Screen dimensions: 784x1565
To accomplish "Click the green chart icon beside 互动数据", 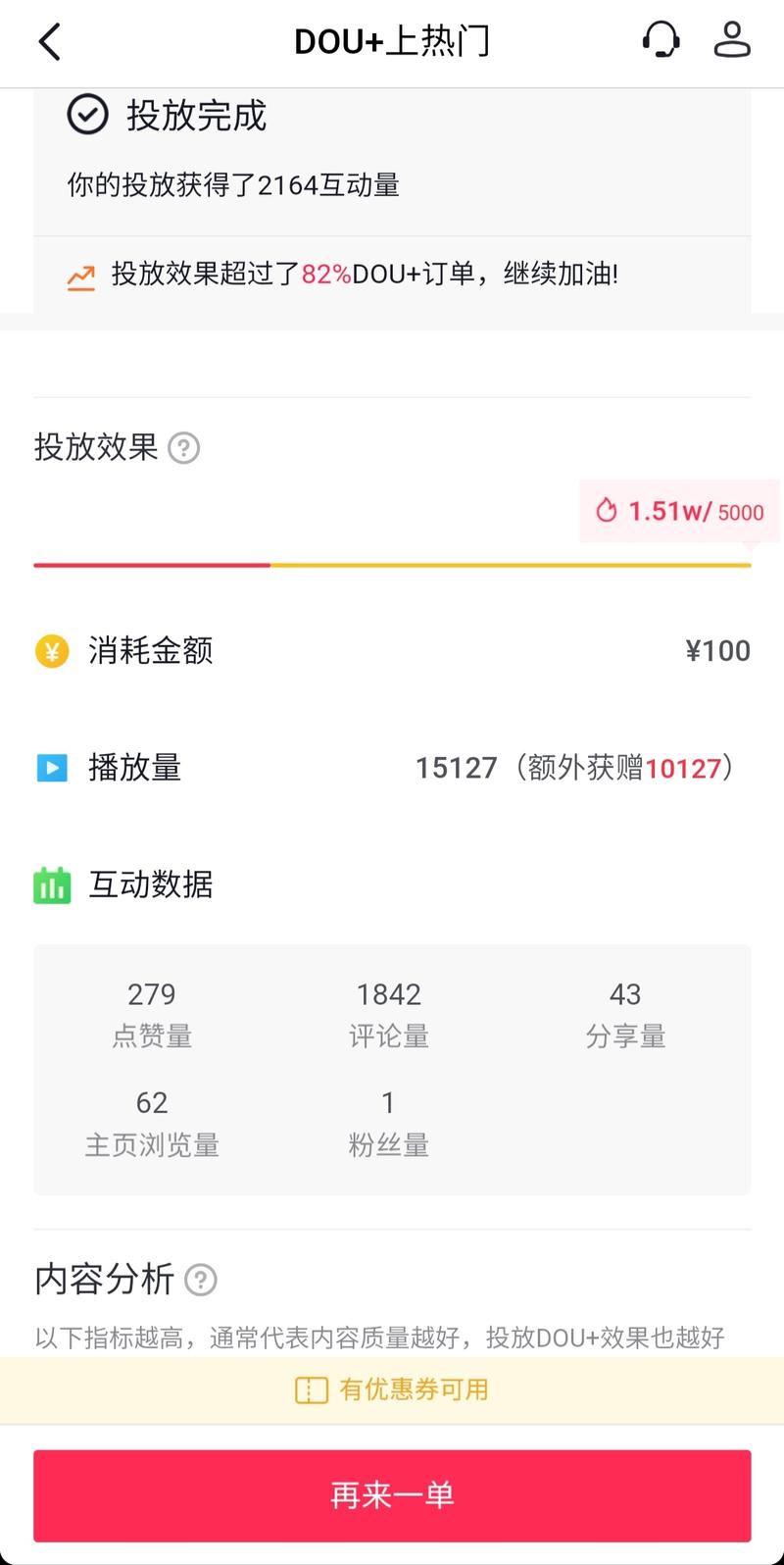I will pos(52,884).
